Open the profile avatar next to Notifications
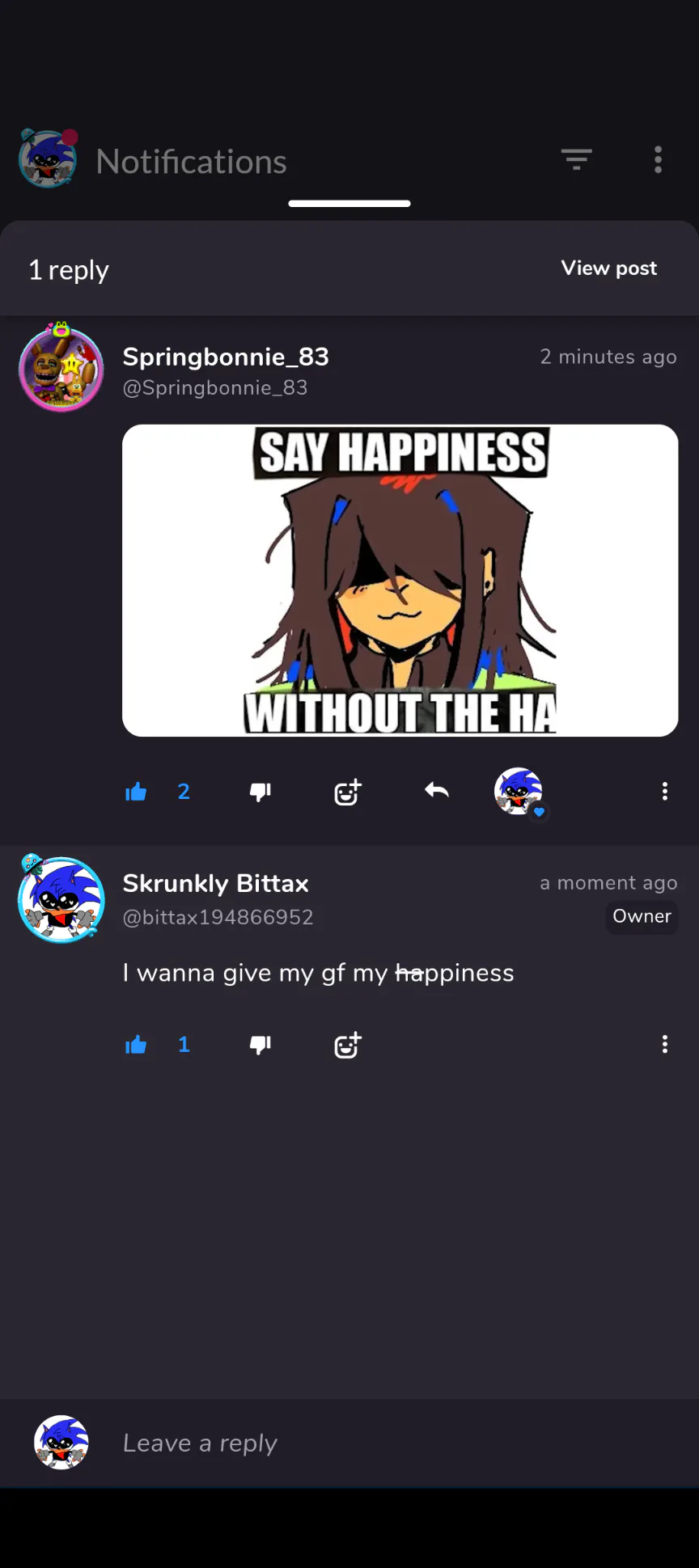The height and width of the screenshot is (1568, 699). click(48, 158)
